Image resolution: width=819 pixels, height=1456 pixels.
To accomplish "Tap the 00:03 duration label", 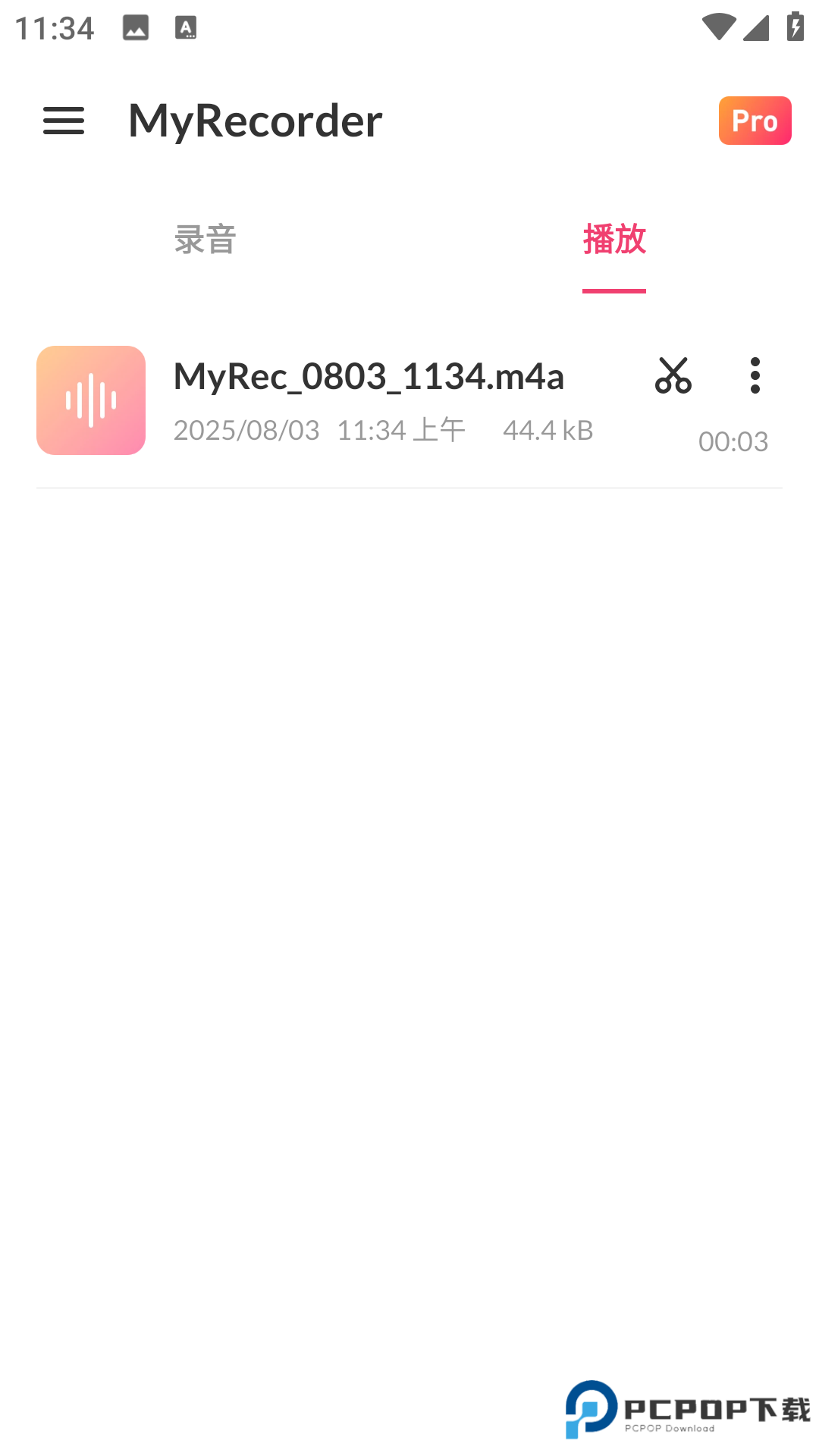I will tap(733, 441).
